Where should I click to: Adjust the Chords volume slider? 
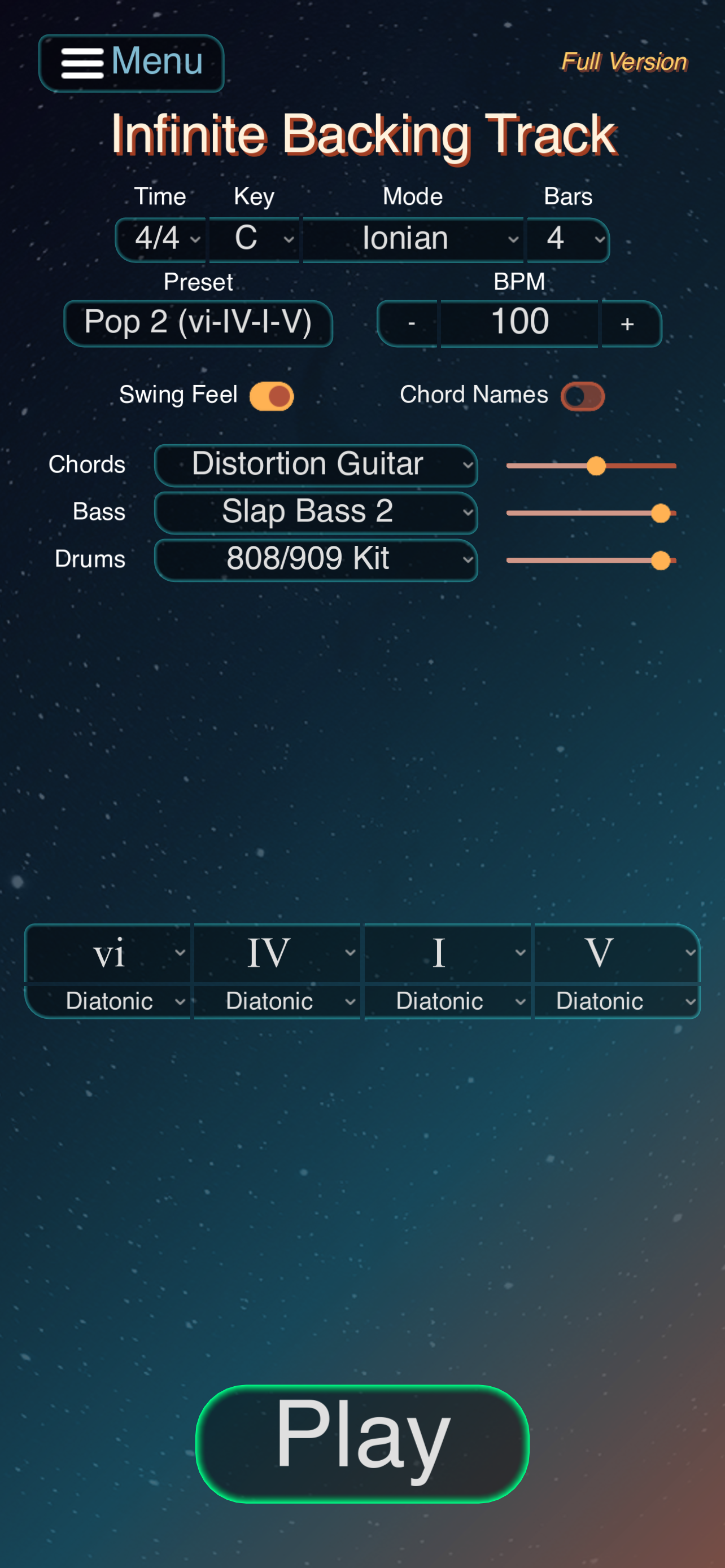(x=595, y=466)
